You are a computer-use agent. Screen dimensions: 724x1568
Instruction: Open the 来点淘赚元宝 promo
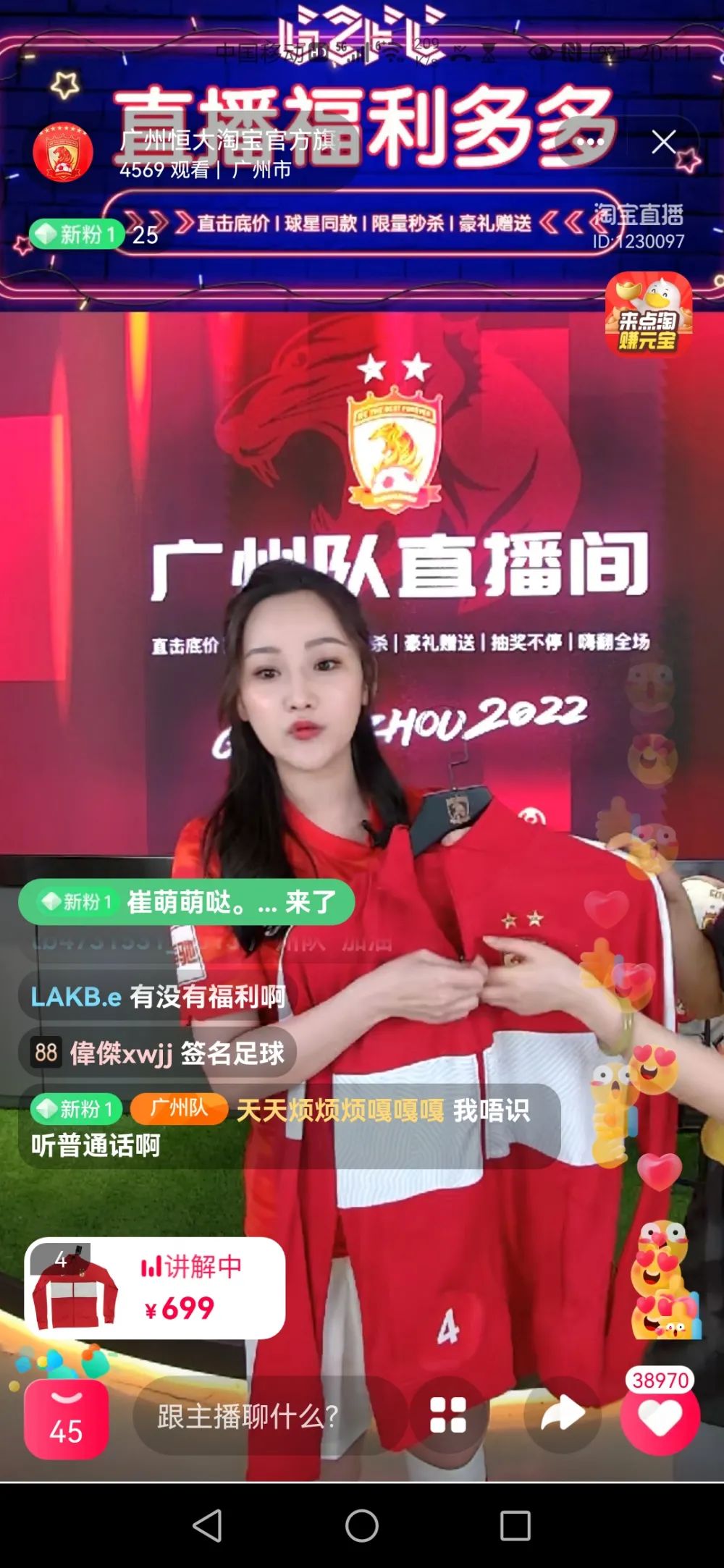coord(648,314)
